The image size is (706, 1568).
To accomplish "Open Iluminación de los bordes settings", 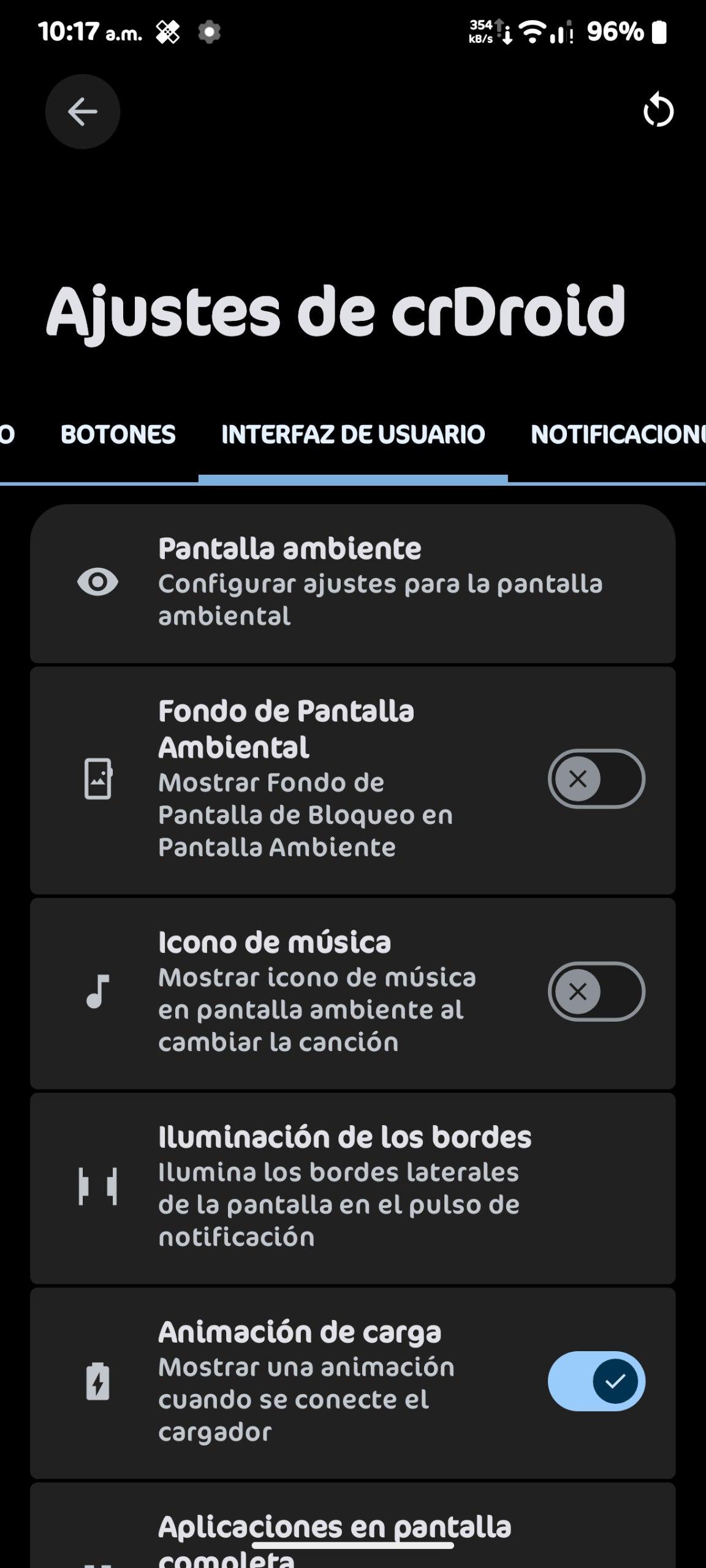I will point(353,1186).
